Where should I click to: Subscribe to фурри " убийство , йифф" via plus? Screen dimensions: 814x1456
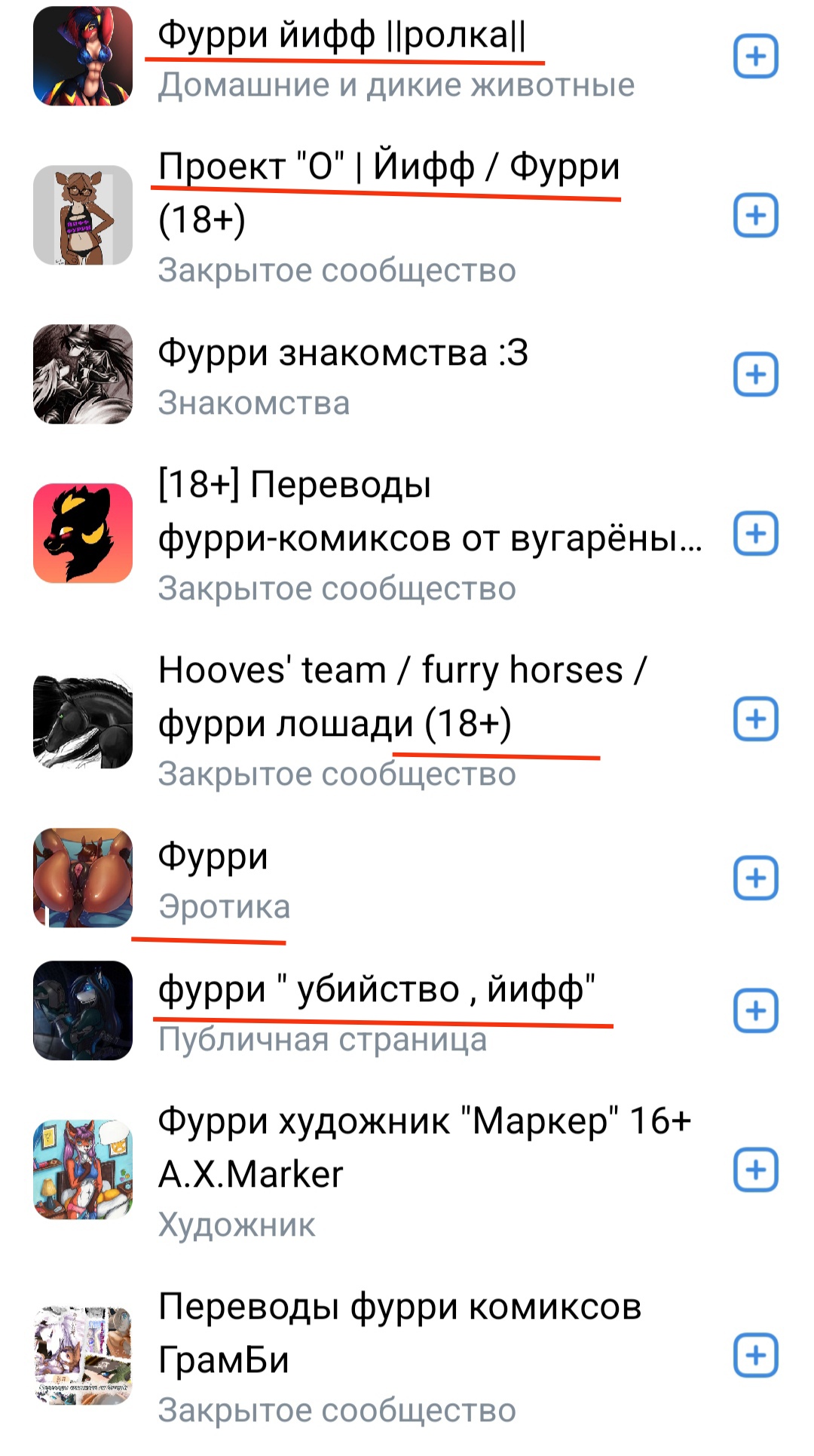point(755,1011)
